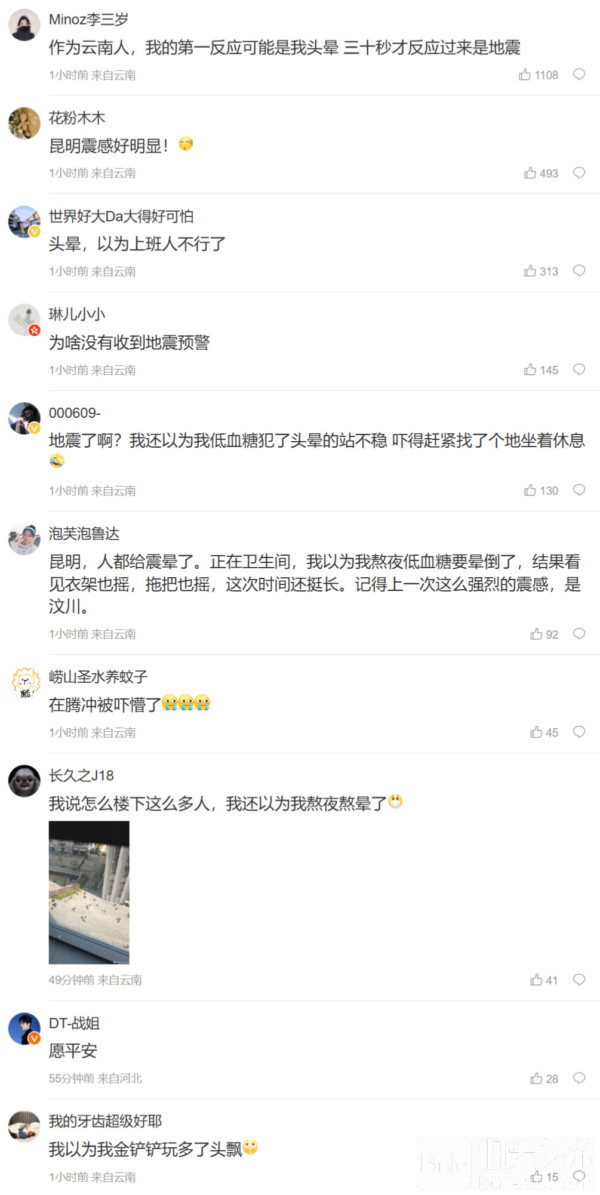Viewport: 600px width, 1195px height.
Task: Like 长久之J18's comment
Action: pos(536,980)
